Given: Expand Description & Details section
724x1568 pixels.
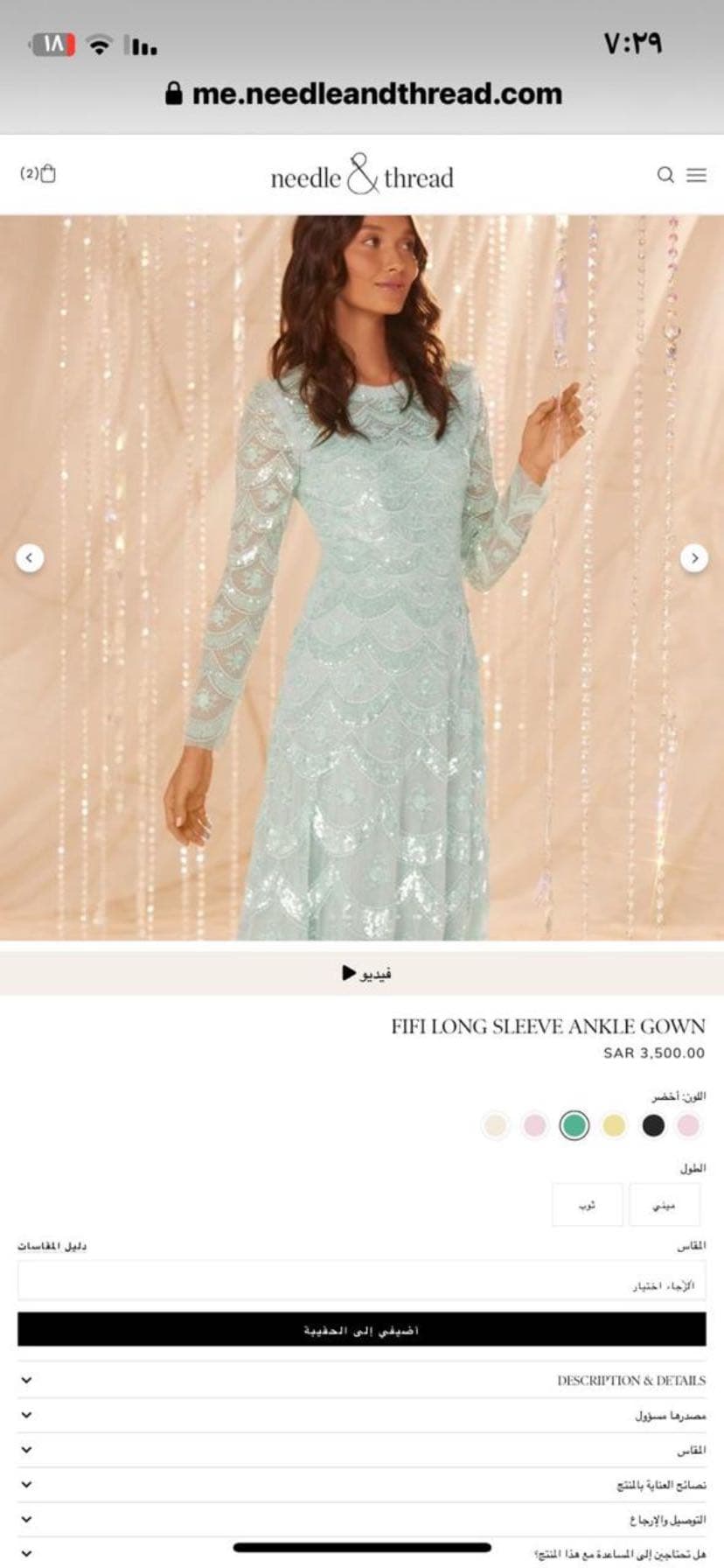Looking at the screenshot, I should click(361, 1380).
